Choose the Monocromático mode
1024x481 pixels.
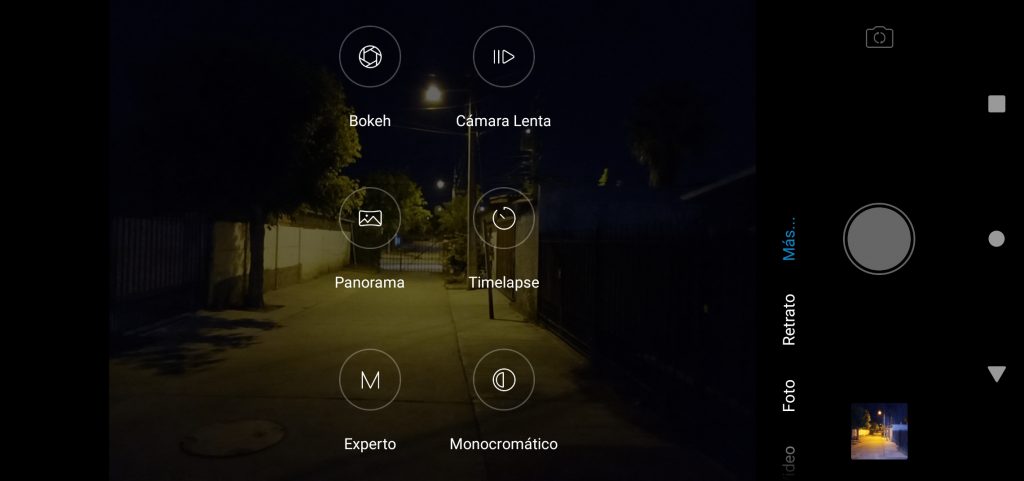tap(504, 380)
